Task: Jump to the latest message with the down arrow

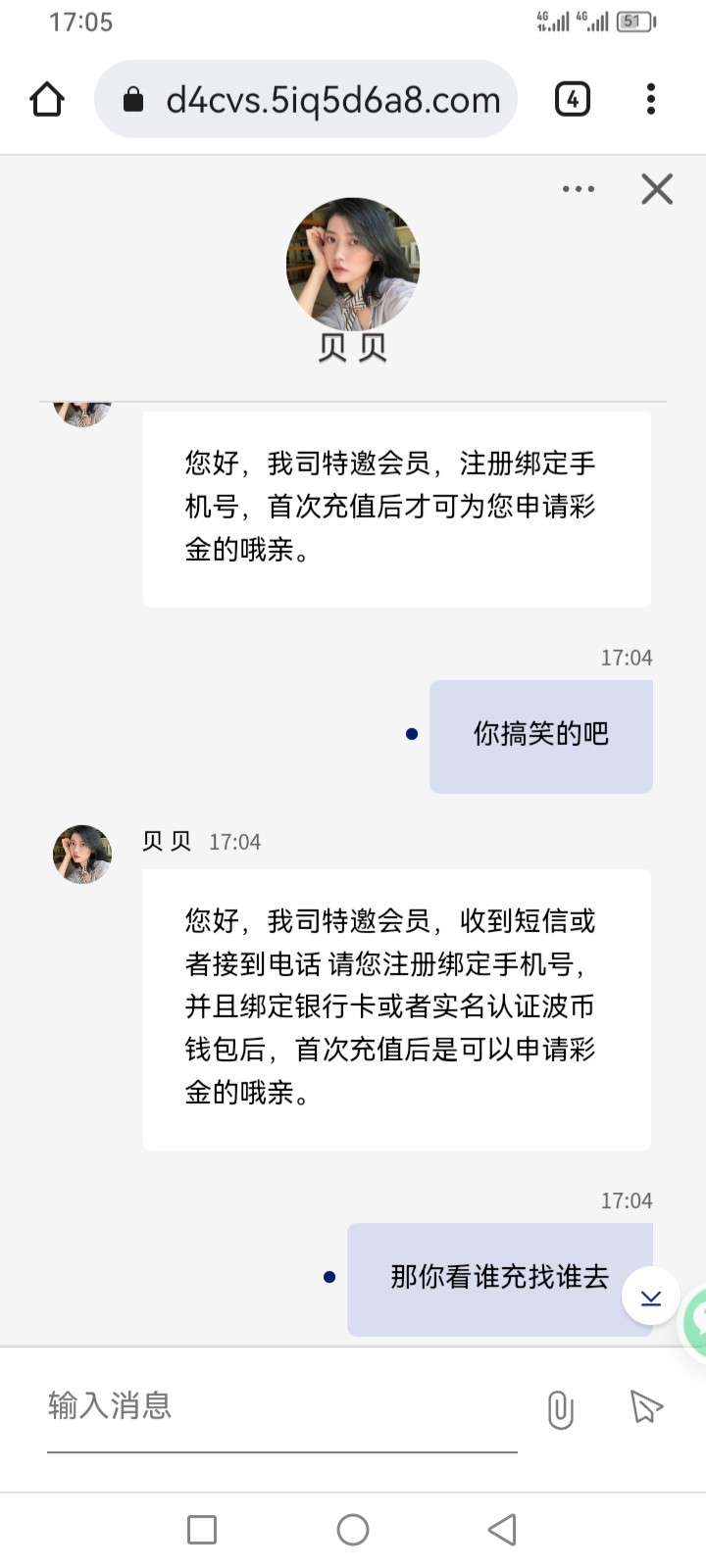Action: coord(651,1298)
